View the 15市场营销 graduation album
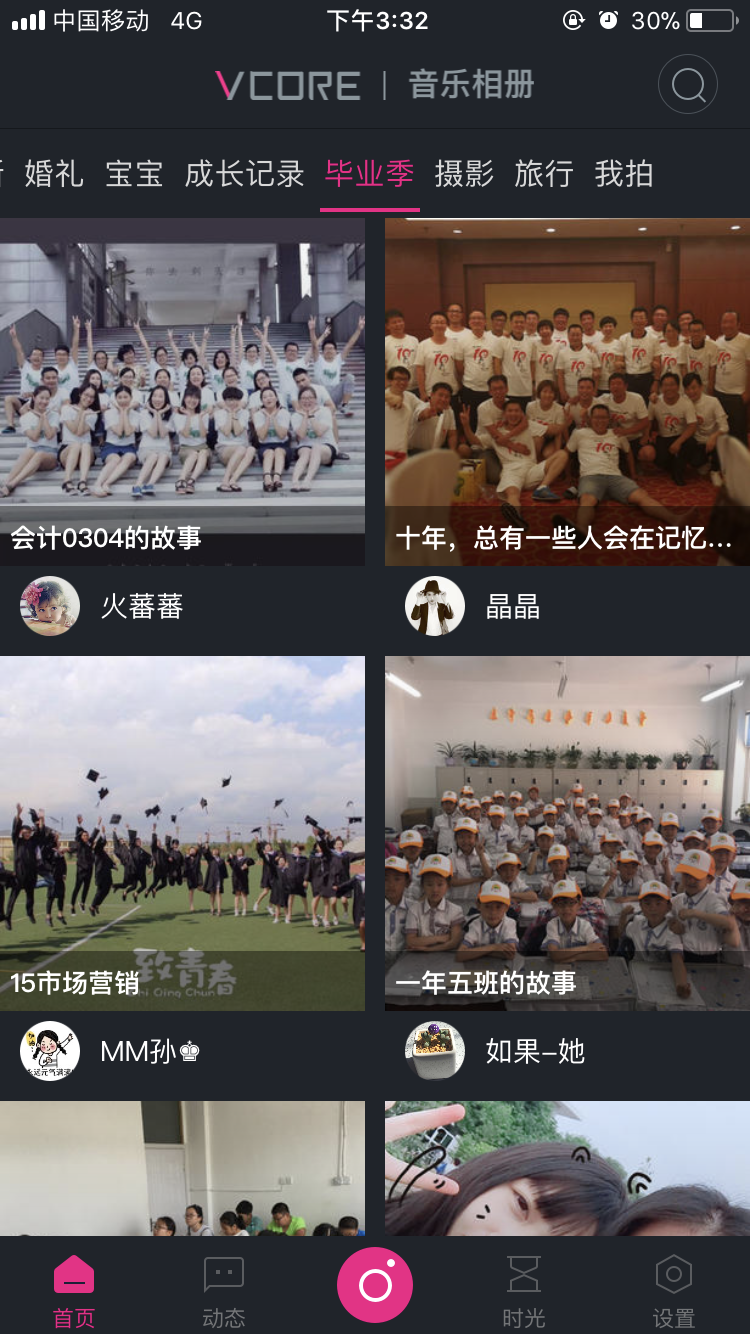This screenshot has height=1334, width=750. (x=182, y=832)
